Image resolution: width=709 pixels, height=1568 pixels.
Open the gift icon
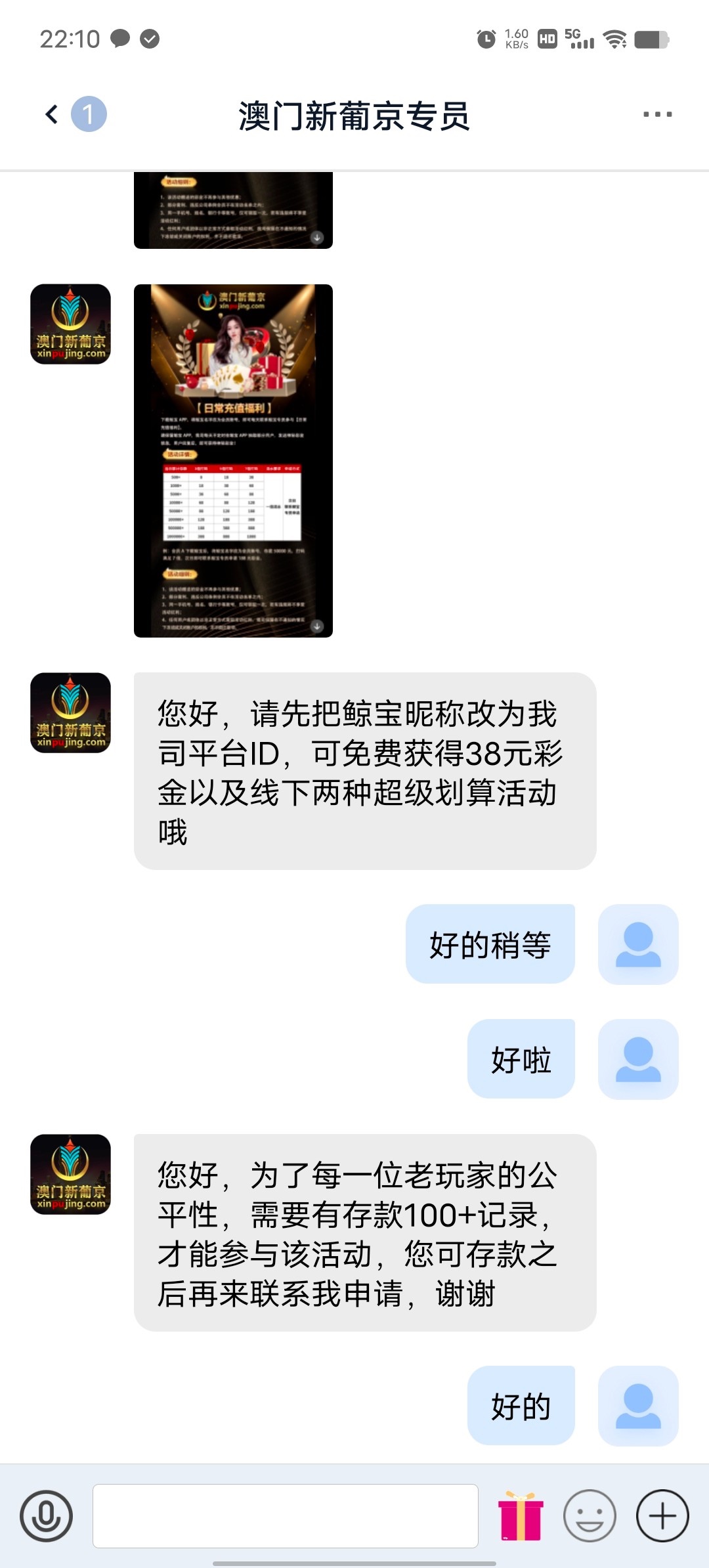(x=521, y=1515)
